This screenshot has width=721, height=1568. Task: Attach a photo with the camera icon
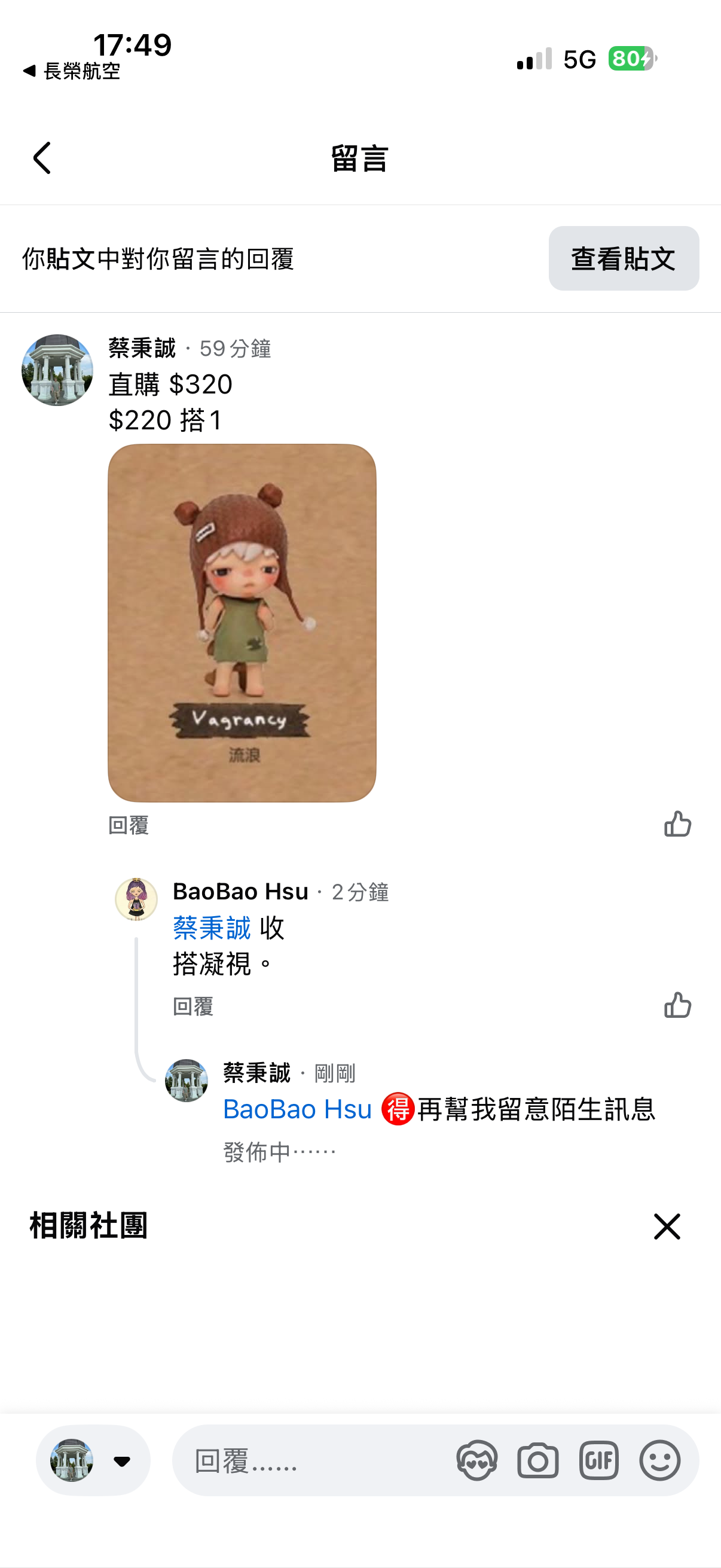(x=537, y=1460)
